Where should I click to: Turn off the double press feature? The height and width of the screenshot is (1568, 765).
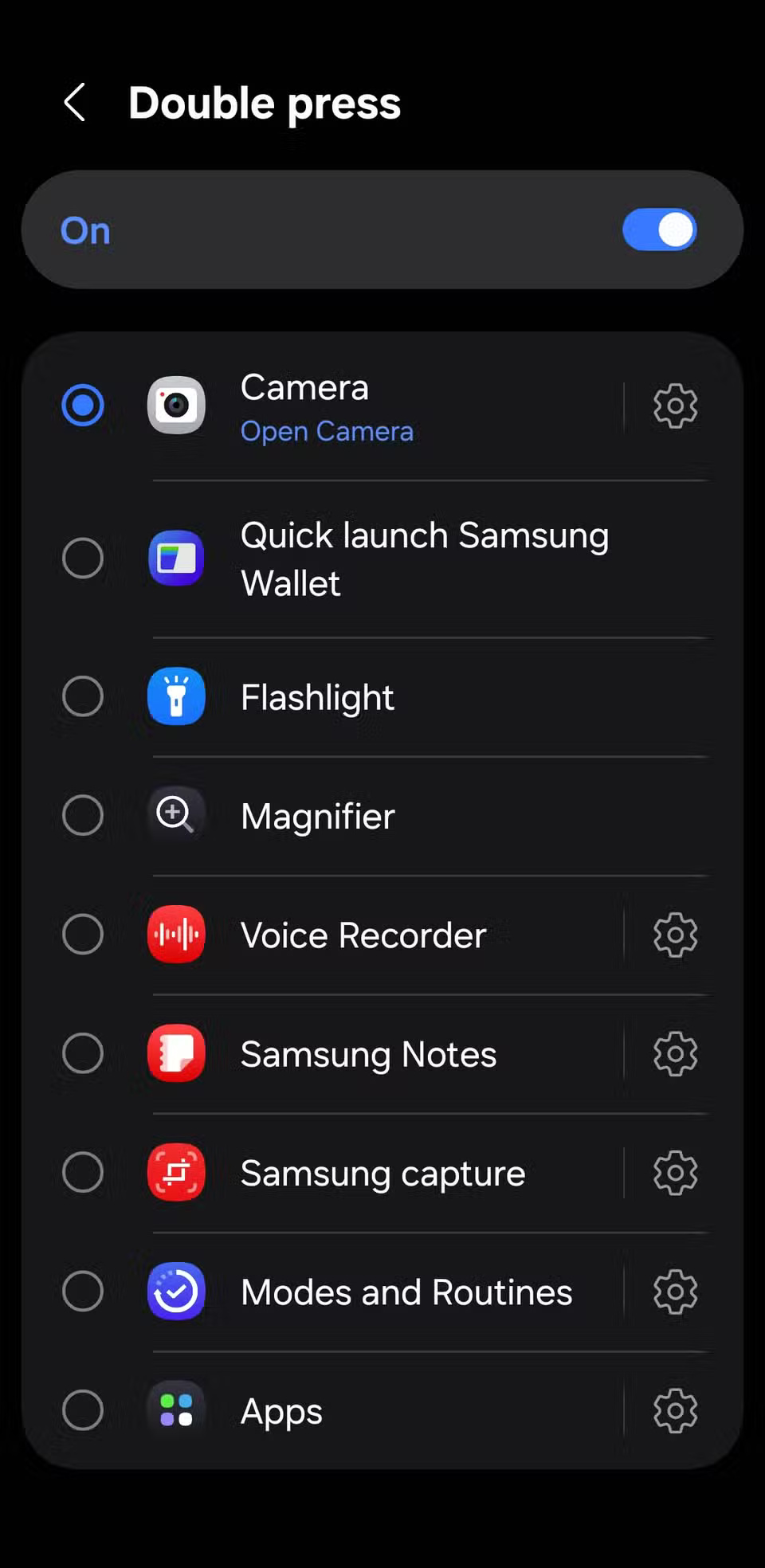coord(659,229)
